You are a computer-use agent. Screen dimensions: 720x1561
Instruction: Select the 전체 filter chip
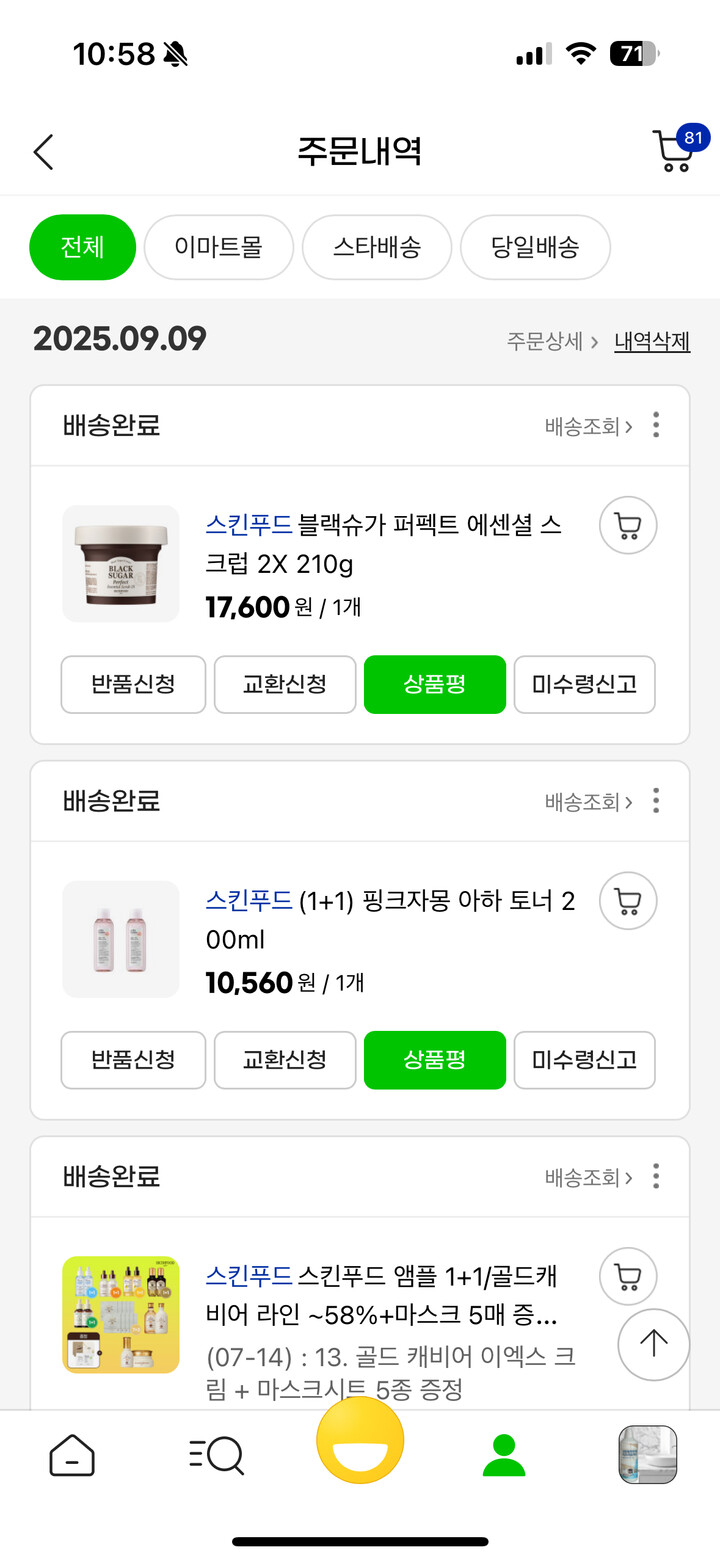tap(82, 247)
